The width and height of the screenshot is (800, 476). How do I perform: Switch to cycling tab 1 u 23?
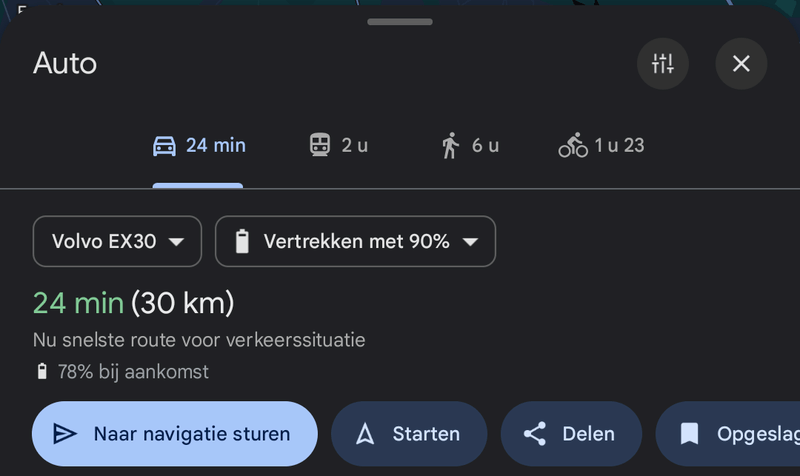601,146
